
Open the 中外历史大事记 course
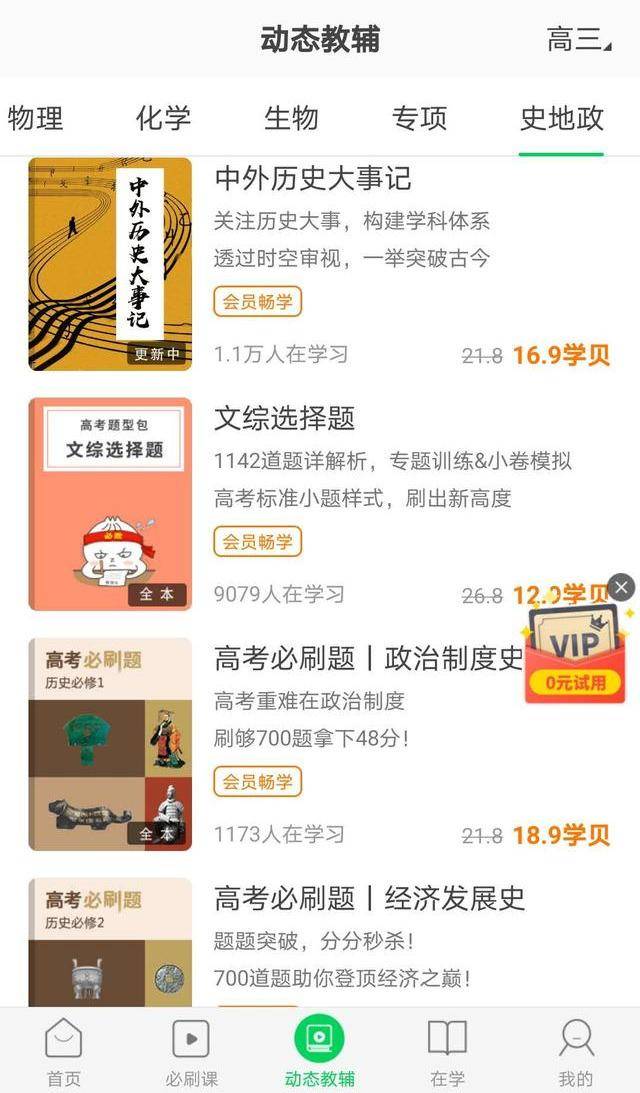click(313, 179)
